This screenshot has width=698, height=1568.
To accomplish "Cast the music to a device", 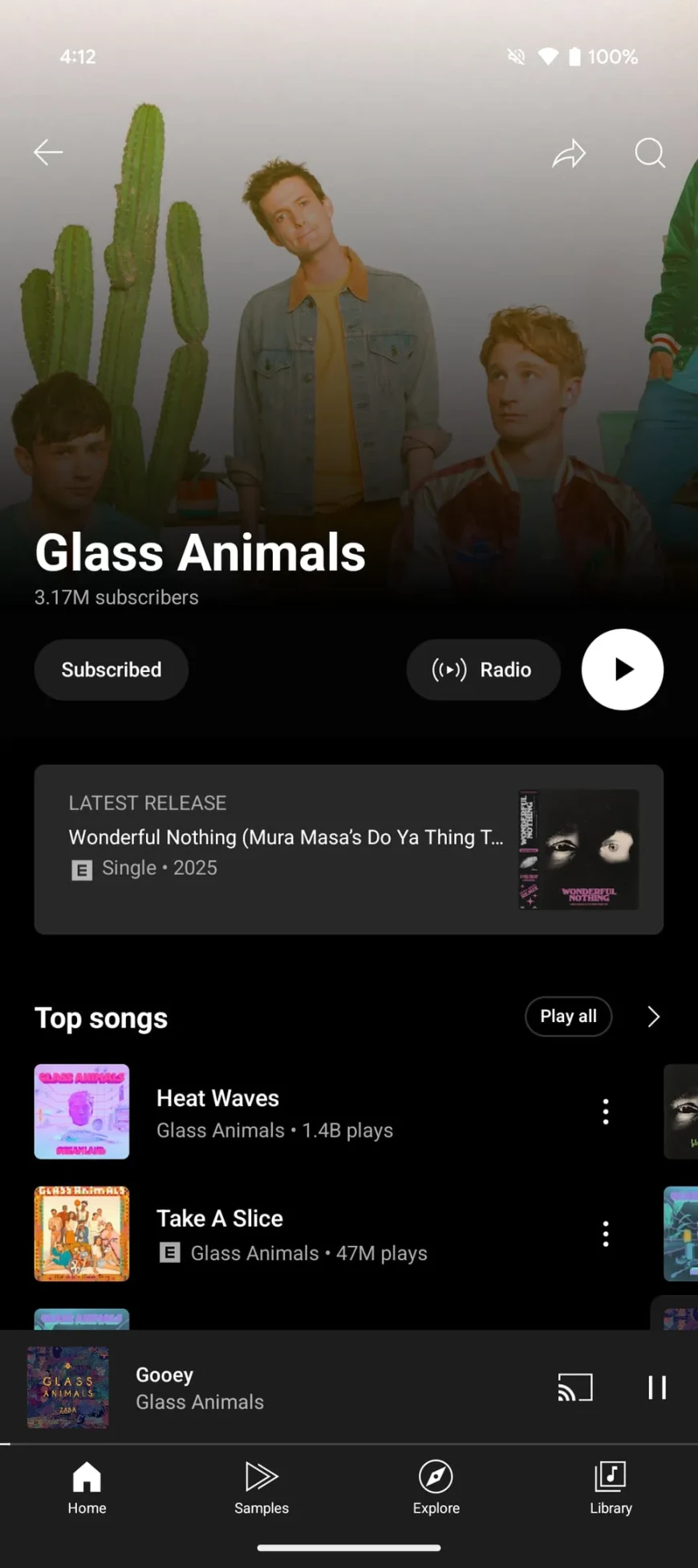I will (575, 1387).
